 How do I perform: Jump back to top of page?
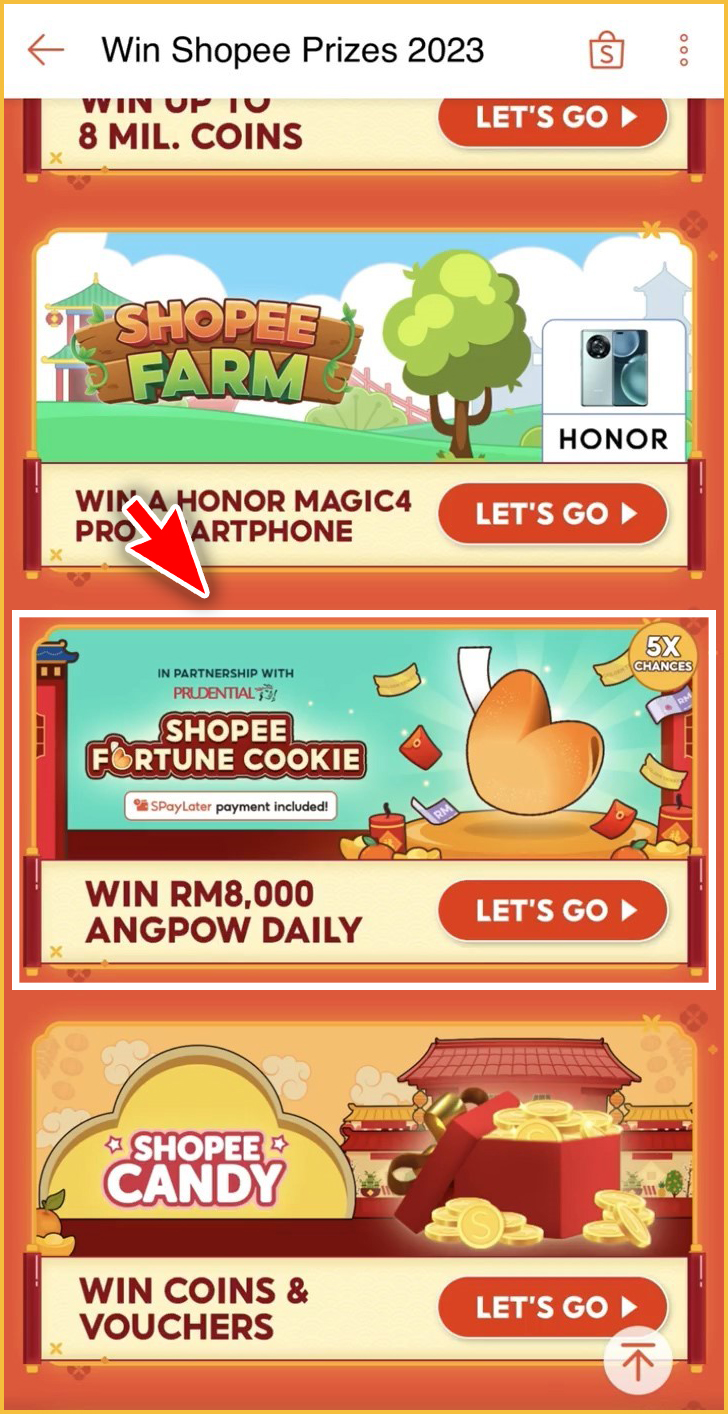(x=638, y=1361)
